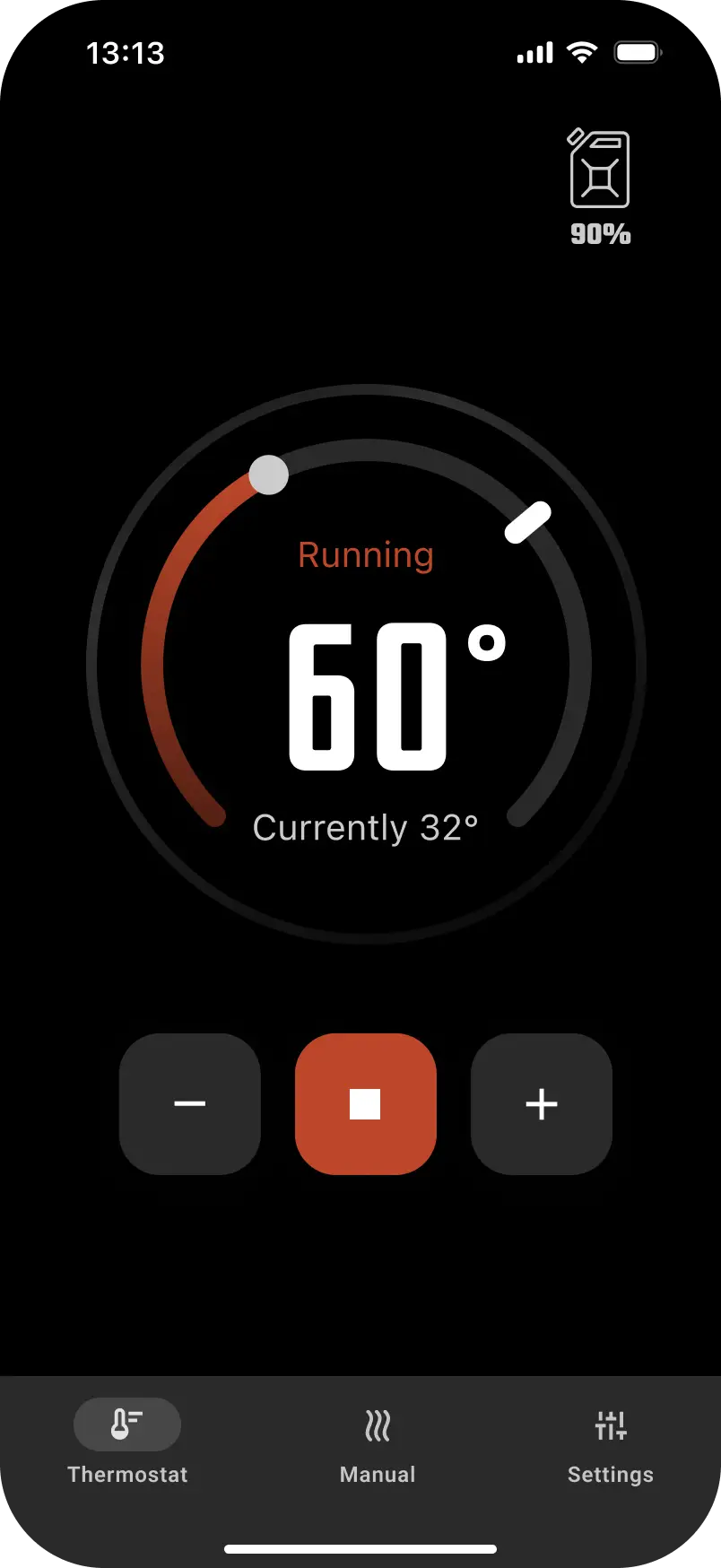721x1568 pixels.
Task: Stop the running heater
Action: [x=365, y=1103]
